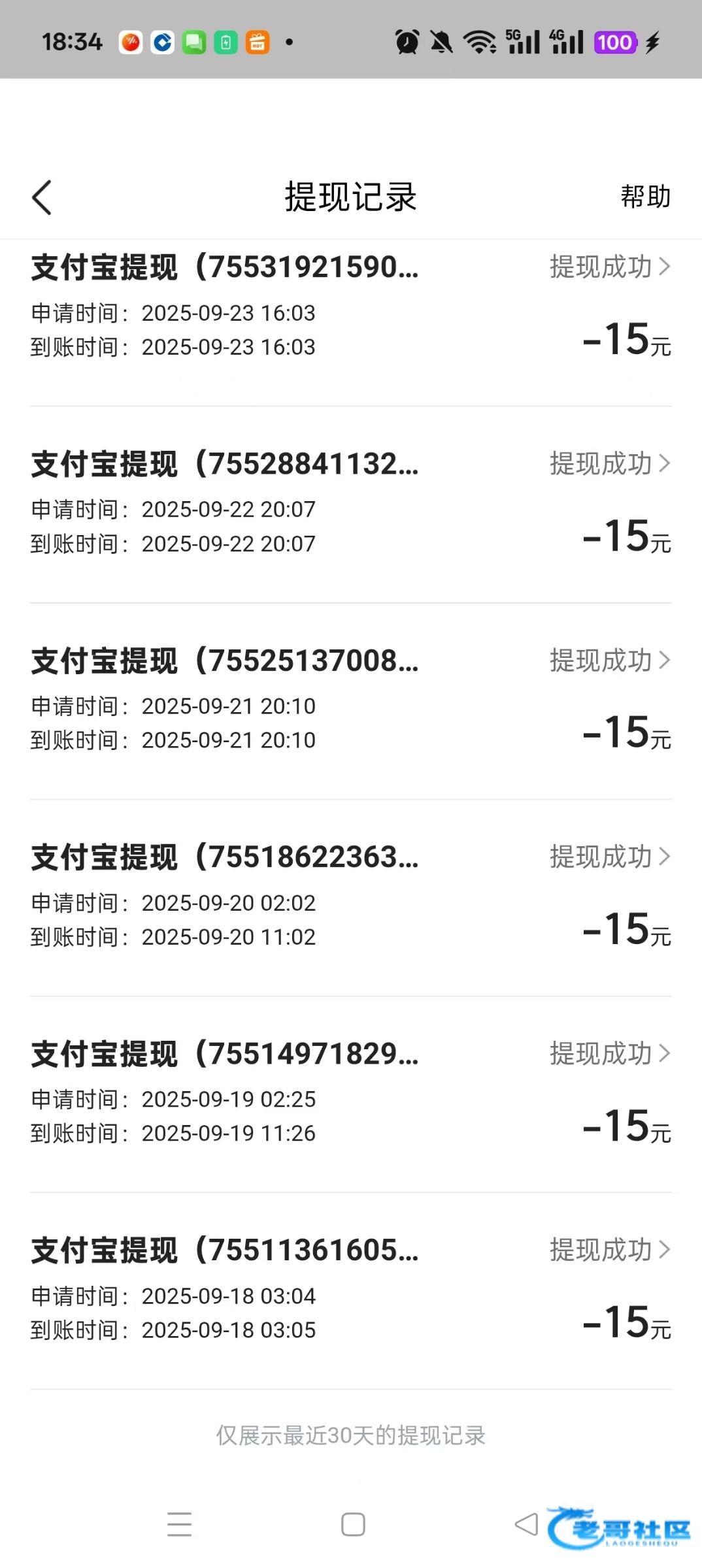Open the system recent apps menu
The height and width of the screenshot is (1568, 702).
coord(179,1524)
